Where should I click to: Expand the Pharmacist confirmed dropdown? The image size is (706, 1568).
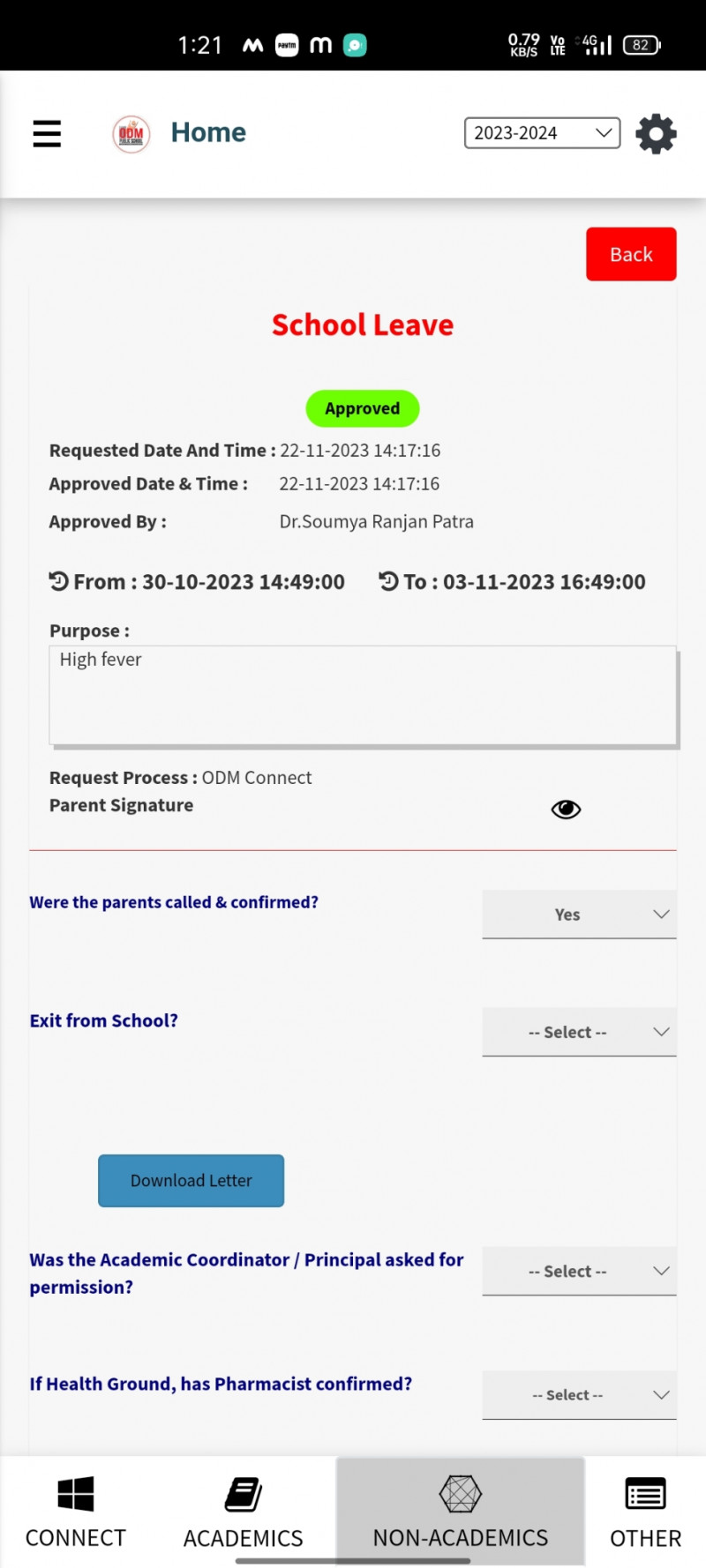(579, 1394)
